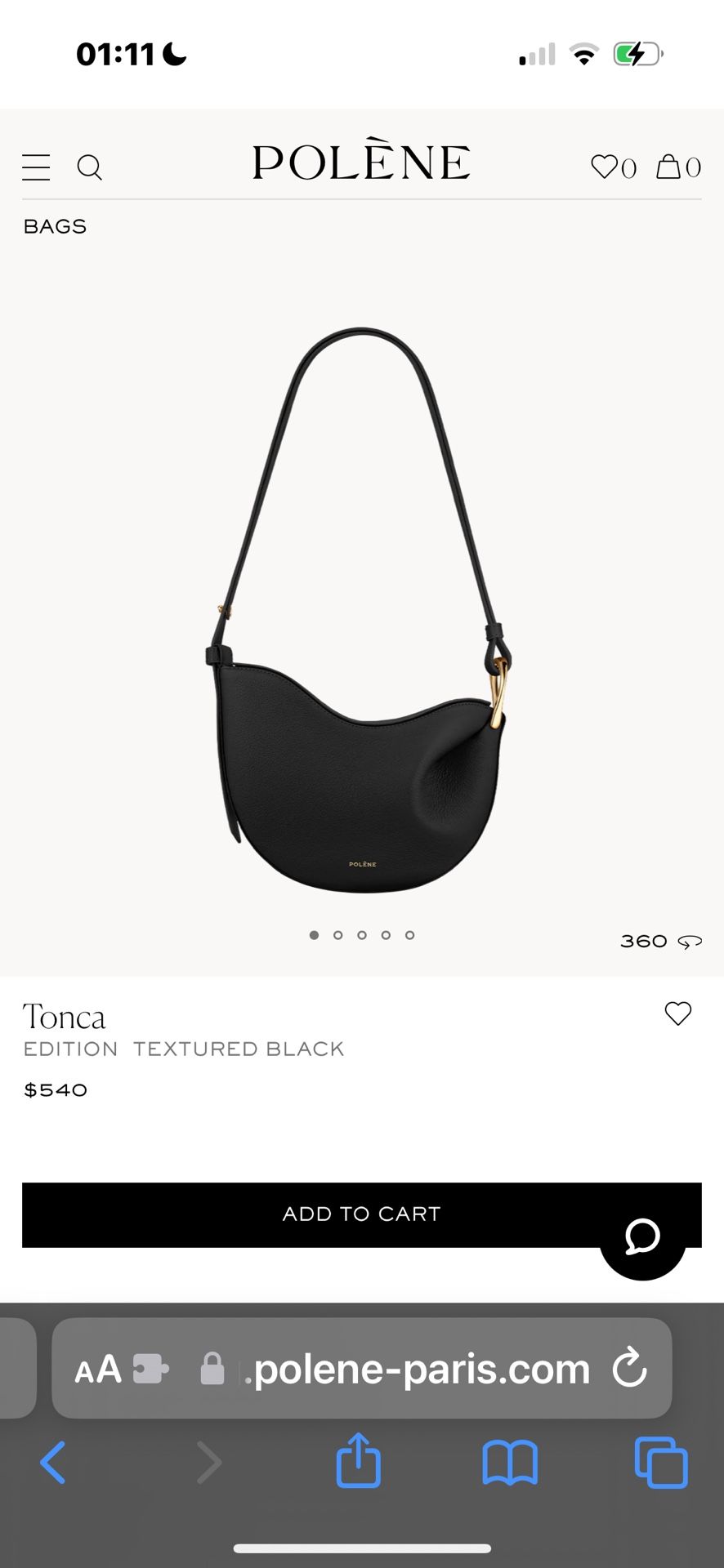Image resolution: width=724 pixels, height=1568 pixels.
Task: Open Safari bookmarks with the book icon
Action: click(x=510, y=1463)
